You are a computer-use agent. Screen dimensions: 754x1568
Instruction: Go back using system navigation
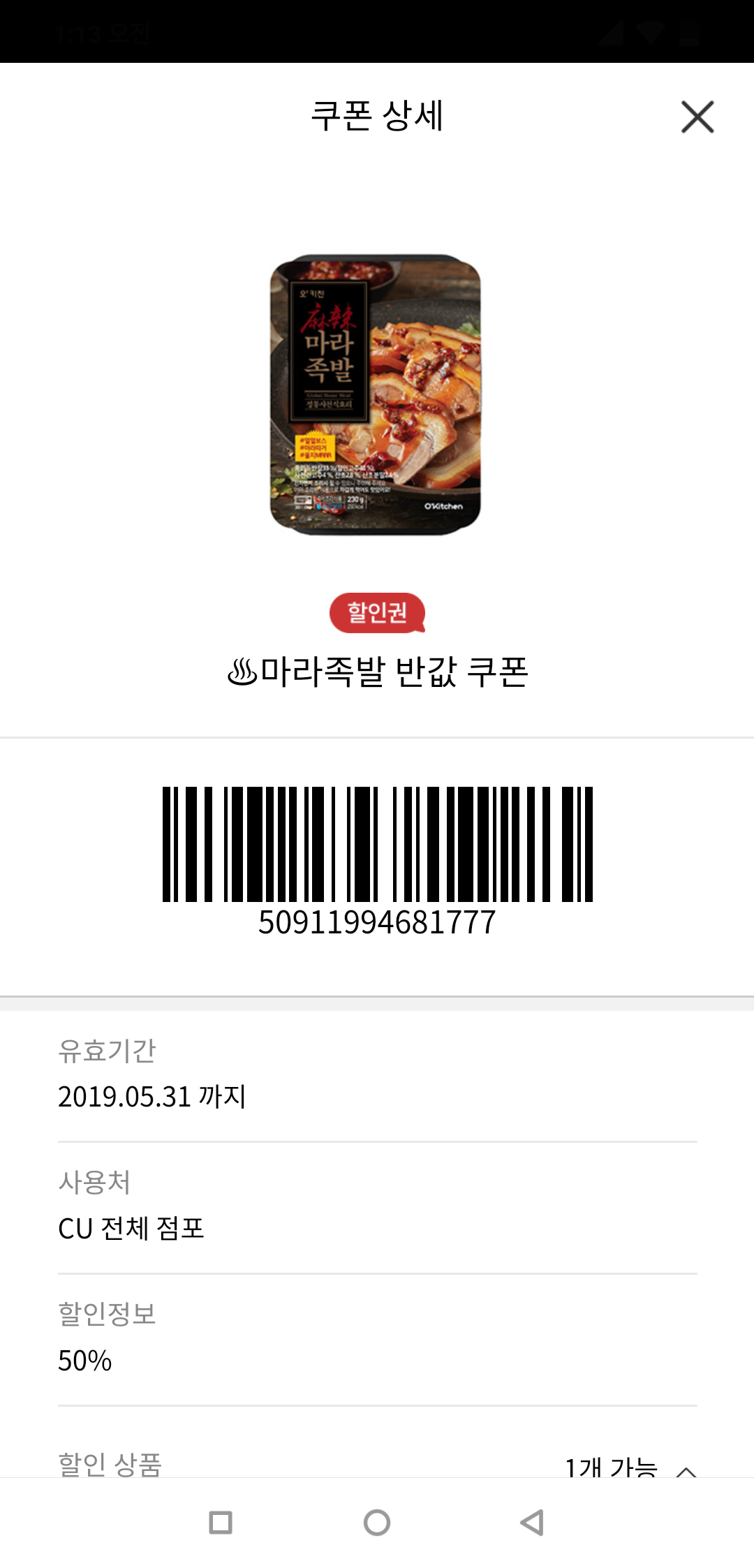click(x=533, y=1522)
